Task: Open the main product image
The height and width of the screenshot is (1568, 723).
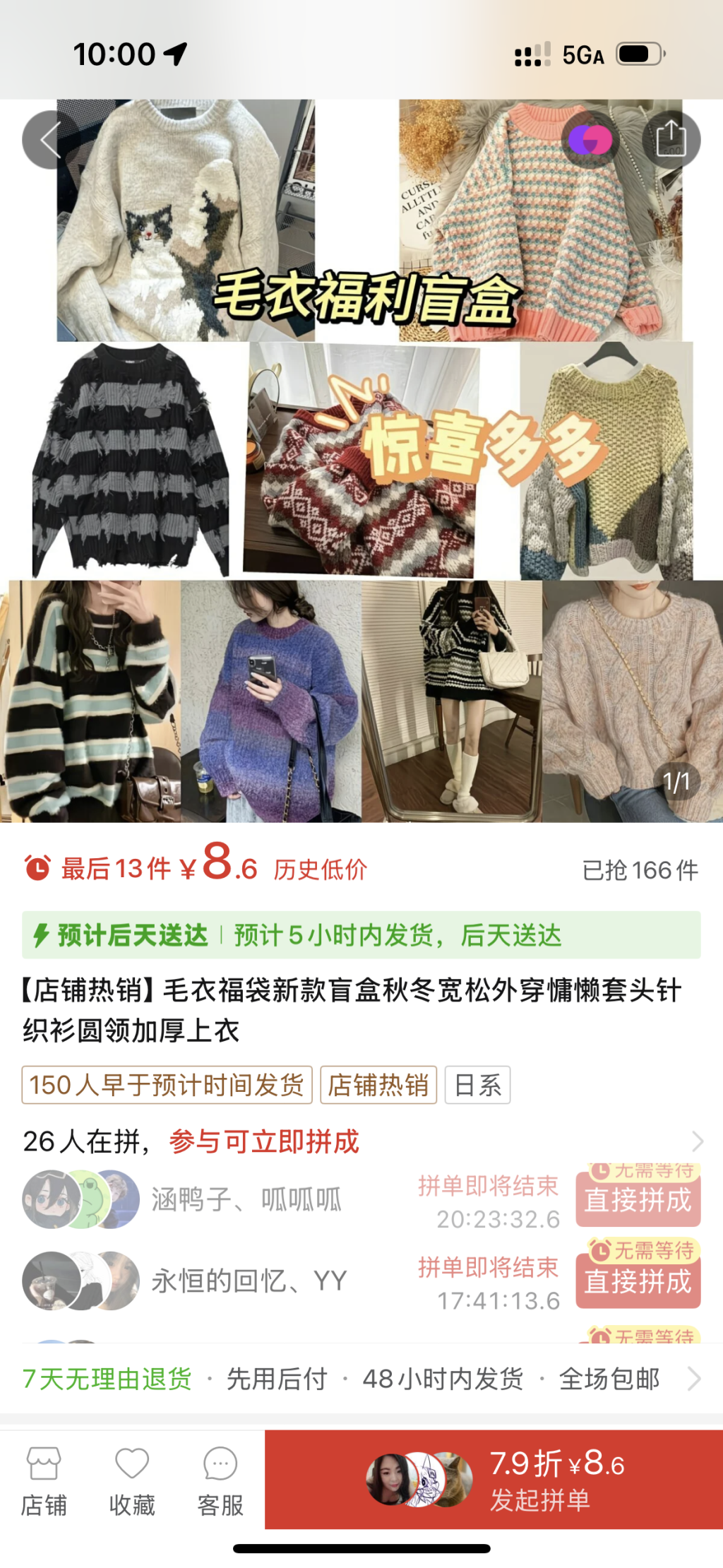Action: click(x=361, y=461)
